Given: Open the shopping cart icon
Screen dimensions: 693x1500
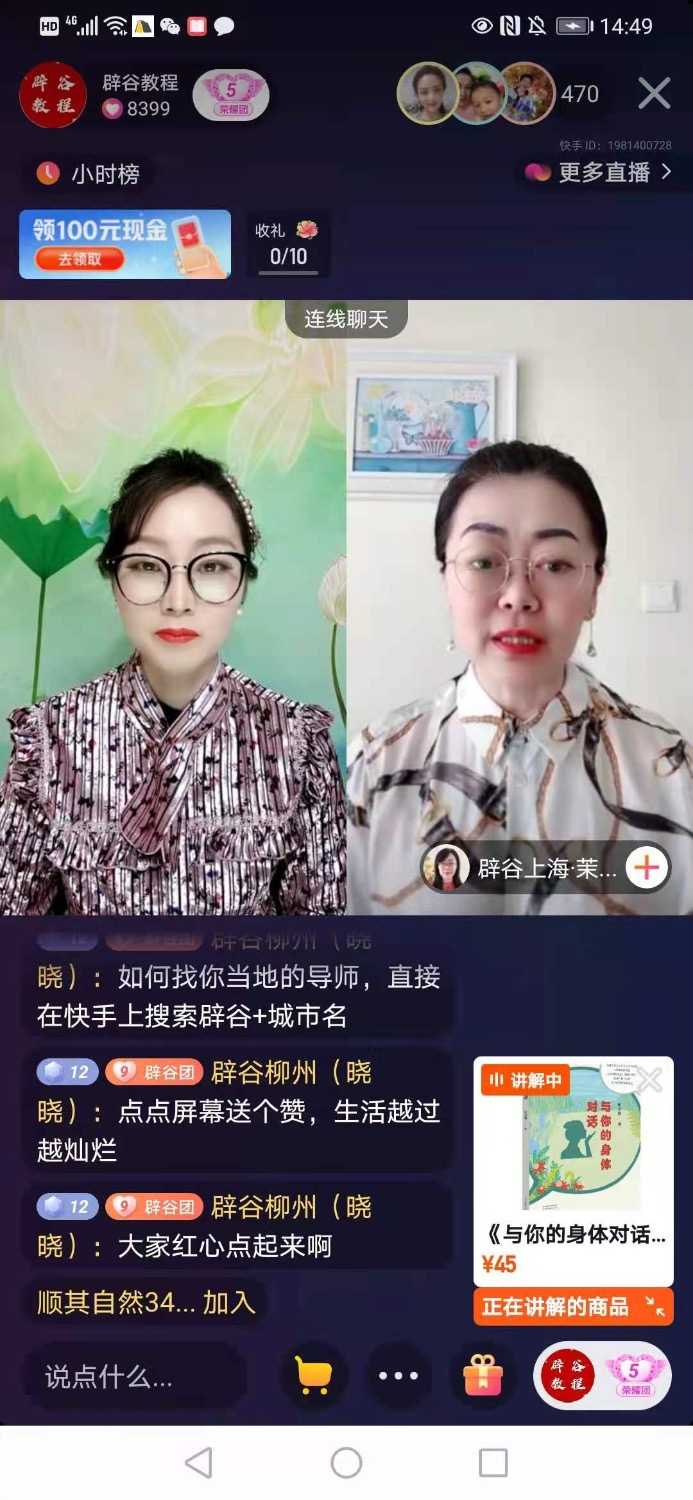Looking at the screenshot, I should pos(314,1376).
